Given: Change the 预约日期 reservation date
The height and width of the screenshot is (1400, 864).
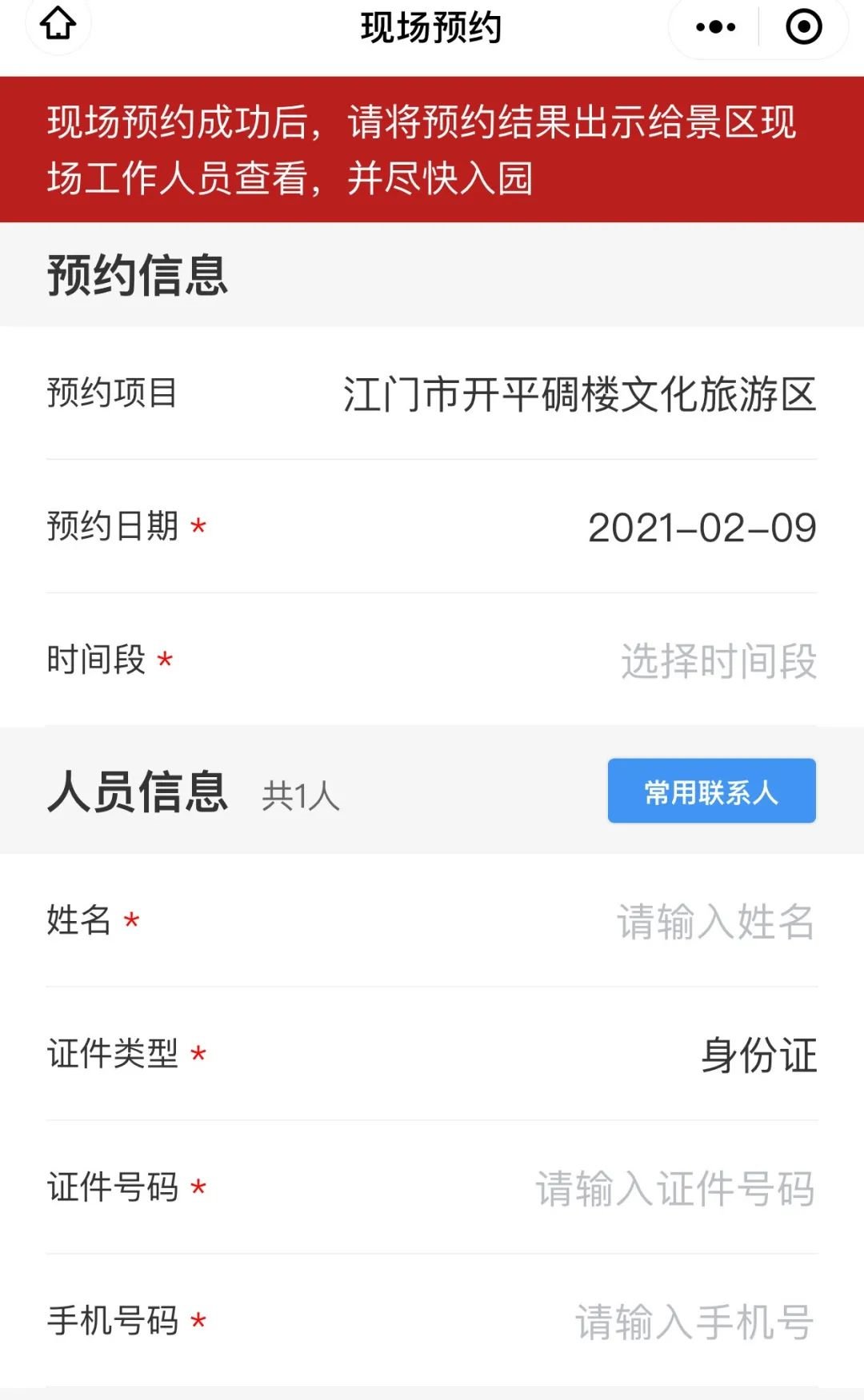Looking at the screenshot, I should pyautogui.click(x=702, y=528).
